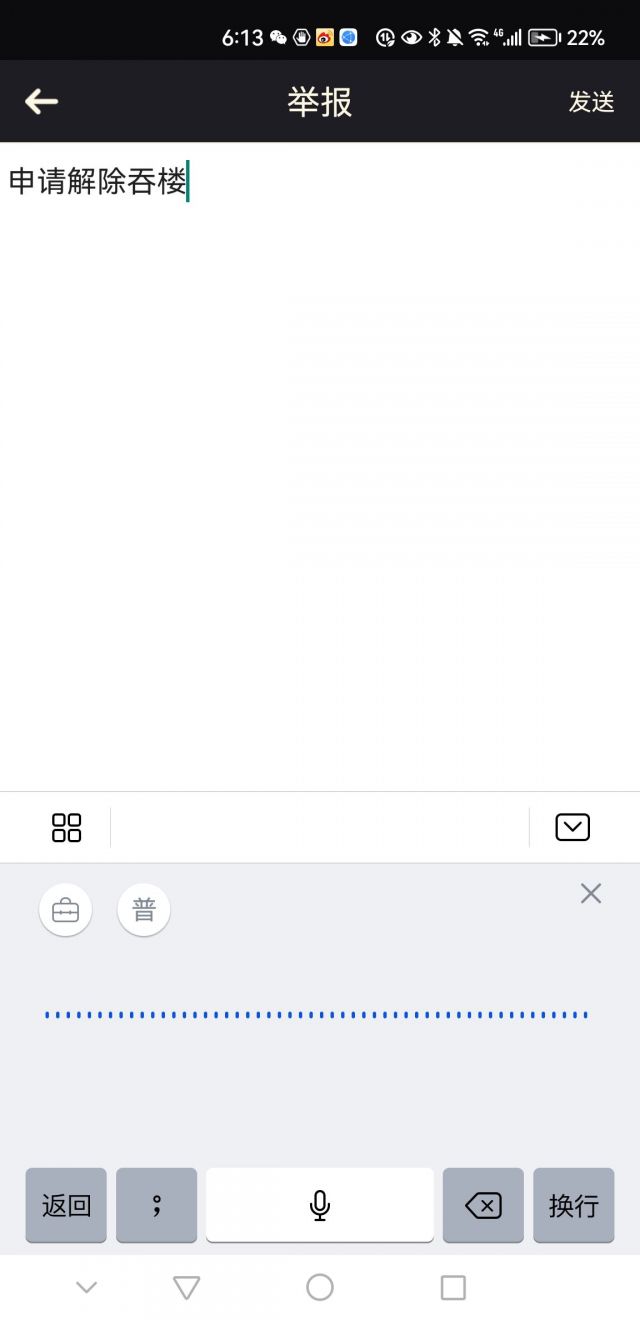Open the keyboard's four-square menu grid
This screenshot has height=1320, width=640.
coord(66,827)
